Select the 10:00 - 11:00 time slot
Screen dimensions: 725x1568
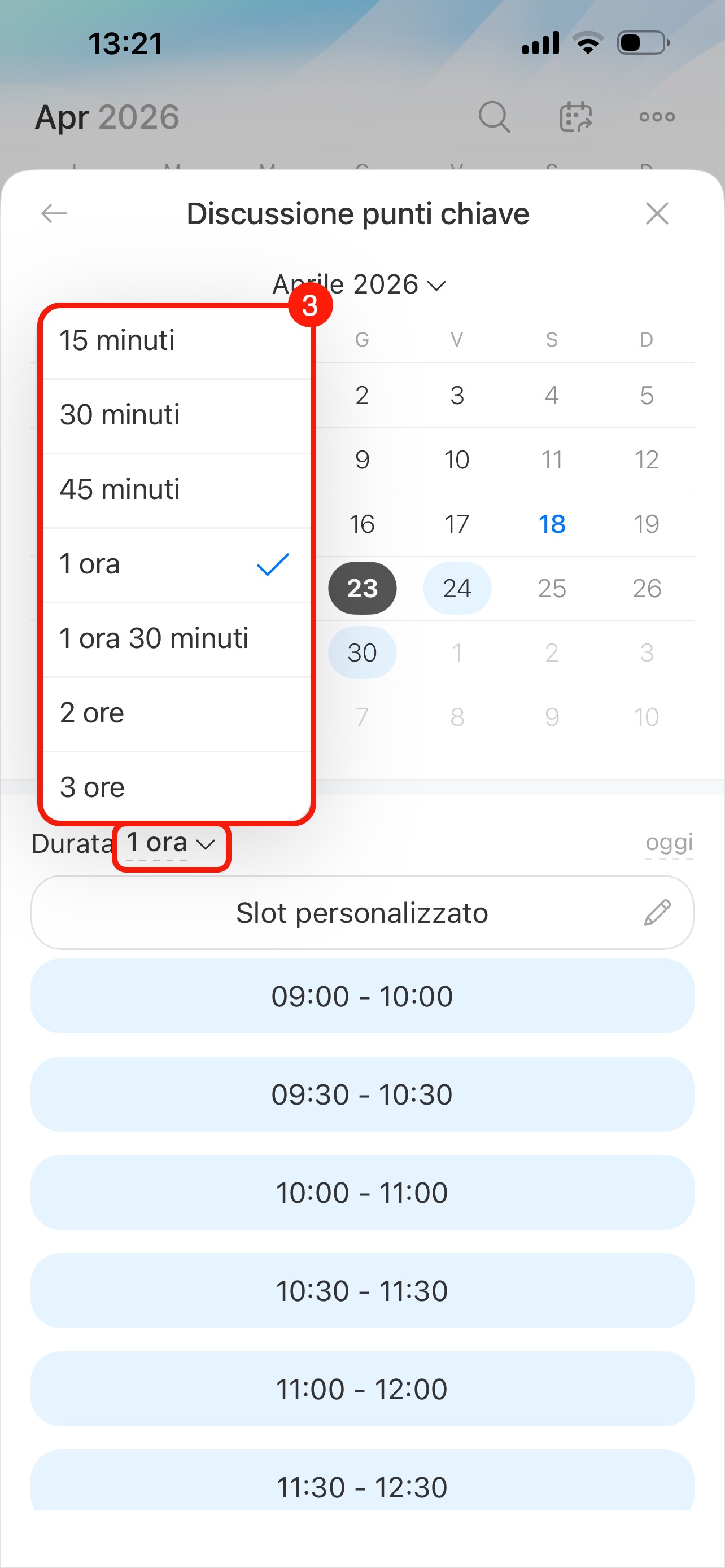click(x=362, y=1193)
